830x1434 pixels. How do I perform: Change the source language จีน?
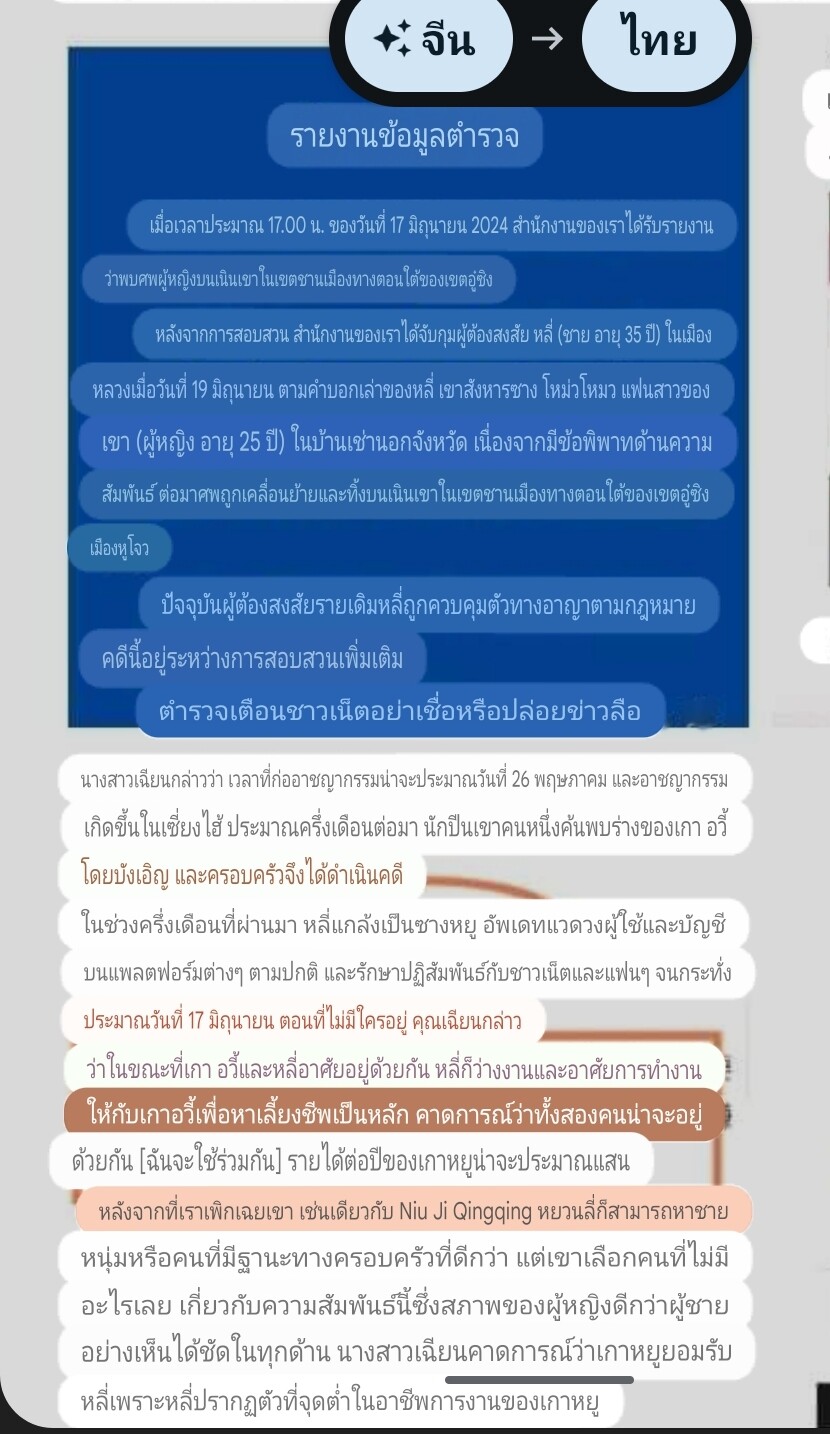click(x=428, y=41)
